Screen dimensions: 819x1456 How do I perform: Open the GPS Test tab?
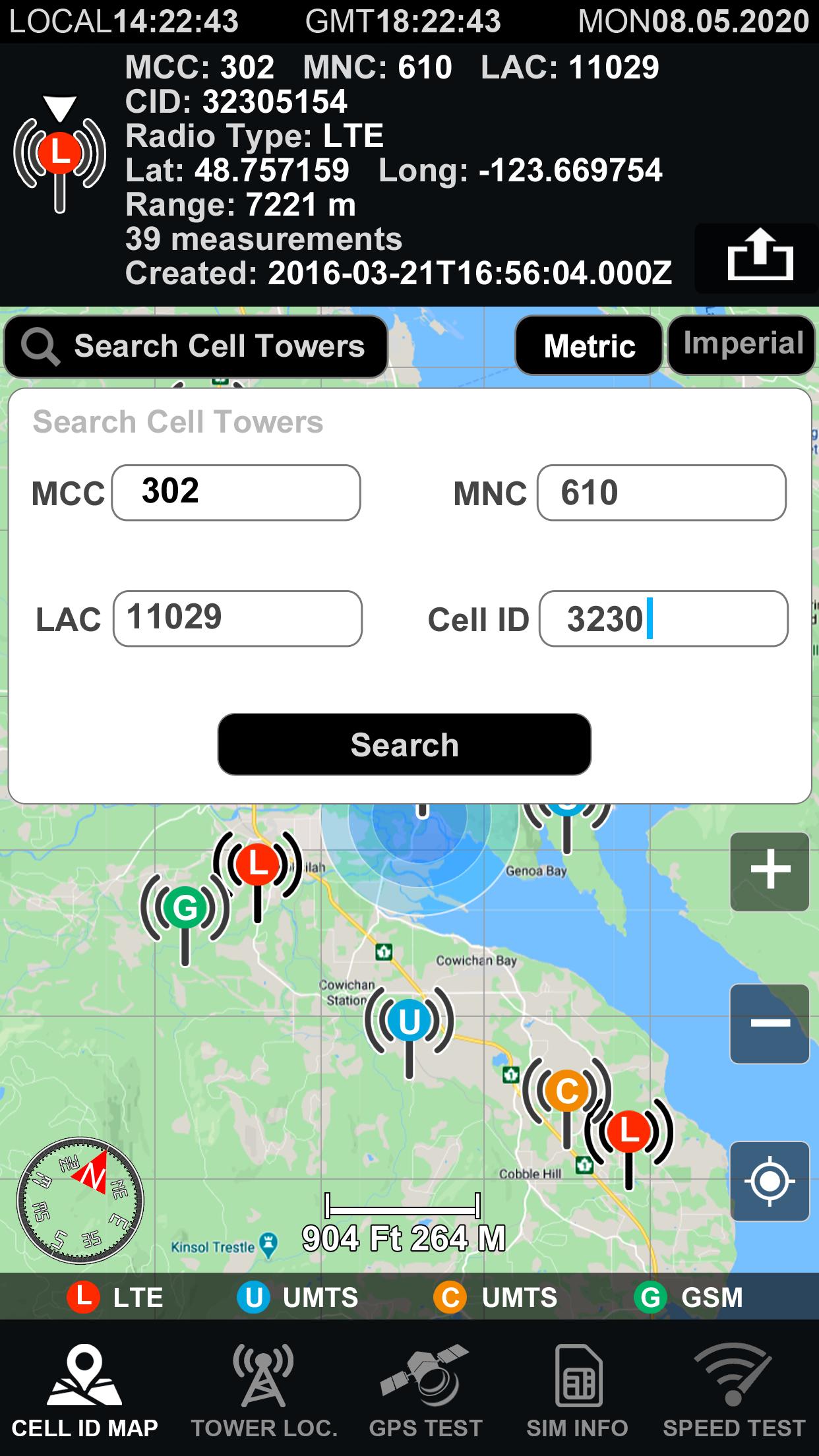pos(425,1391)
